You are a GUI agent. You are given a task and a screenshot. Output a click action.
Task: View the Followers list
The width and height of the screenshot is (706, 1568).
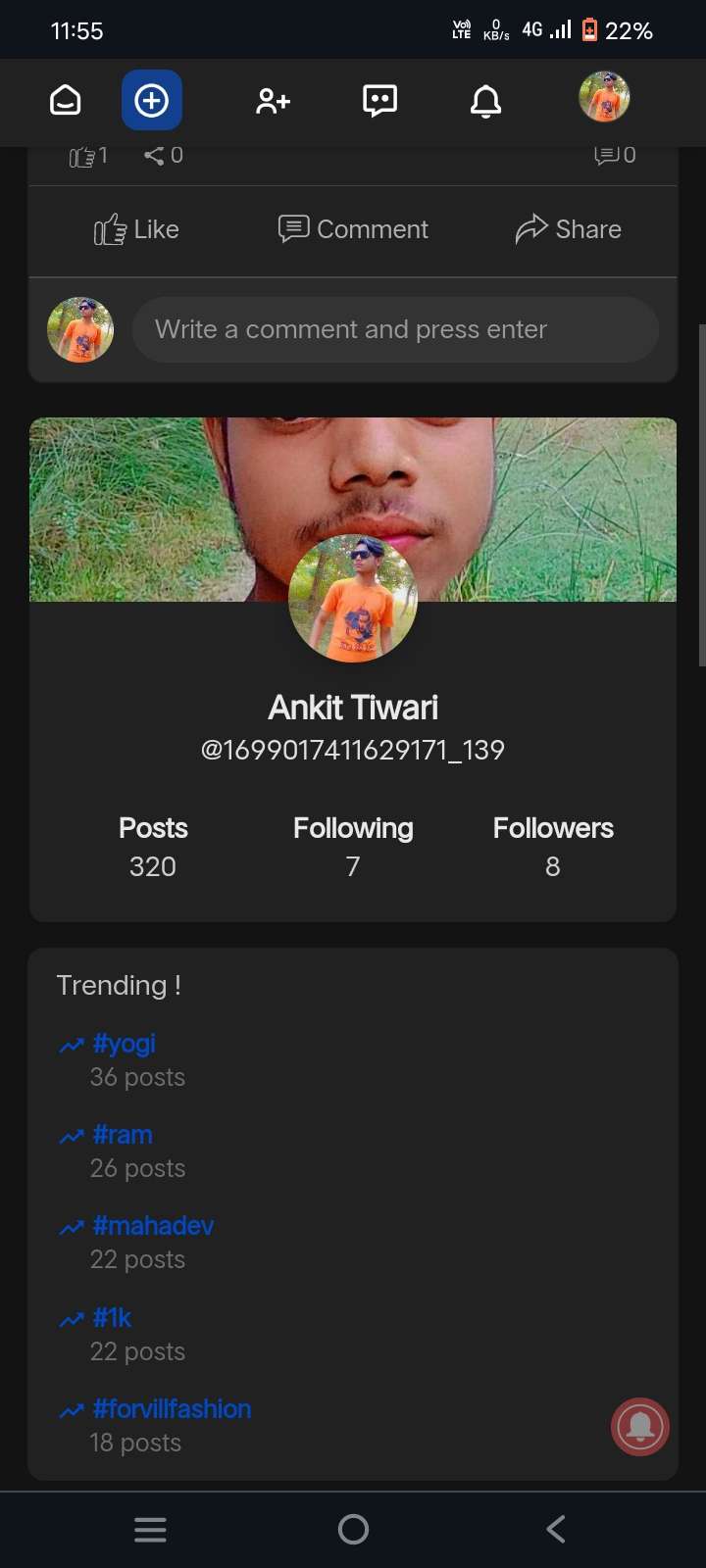[553, 847]
